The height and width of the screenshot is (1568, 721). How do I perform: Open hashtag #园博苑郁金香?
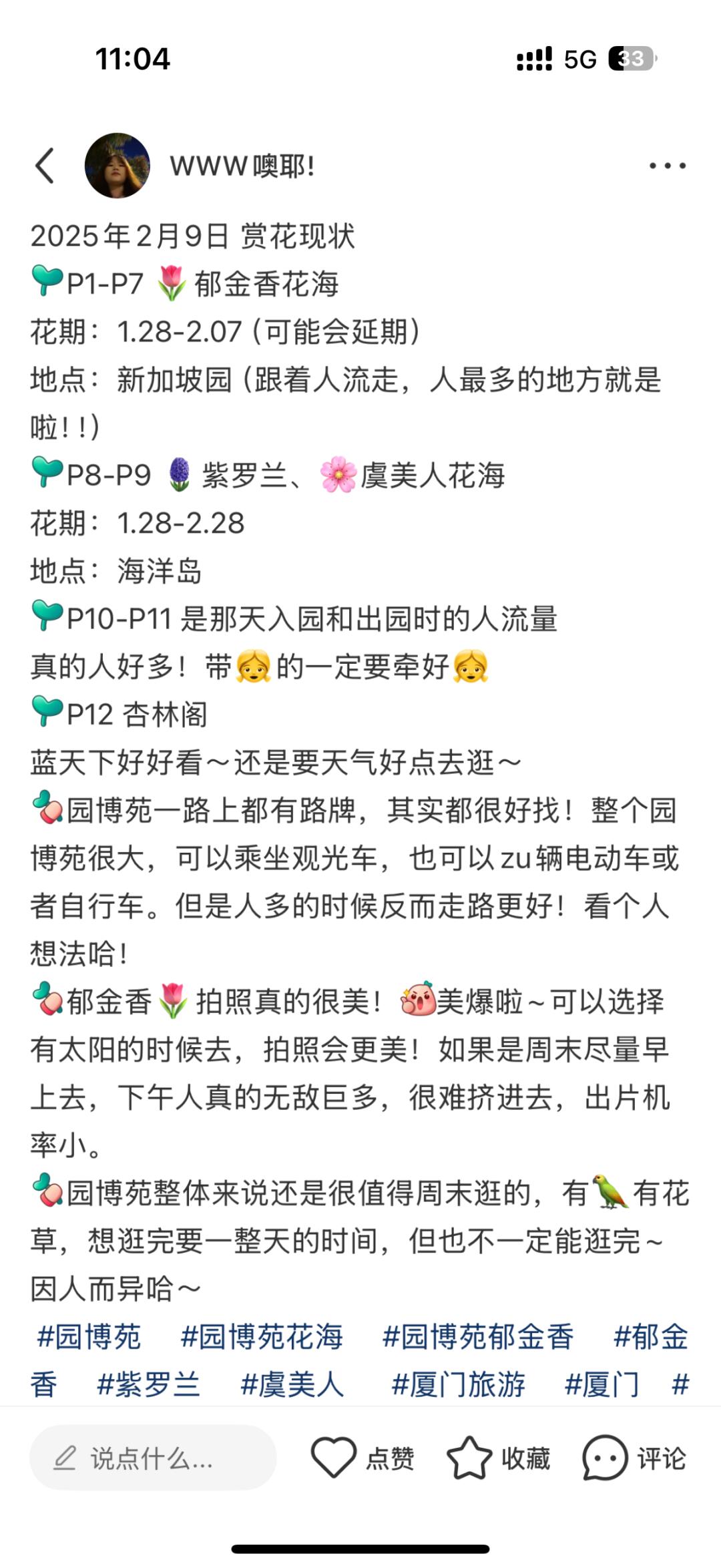pos(477,1337)
